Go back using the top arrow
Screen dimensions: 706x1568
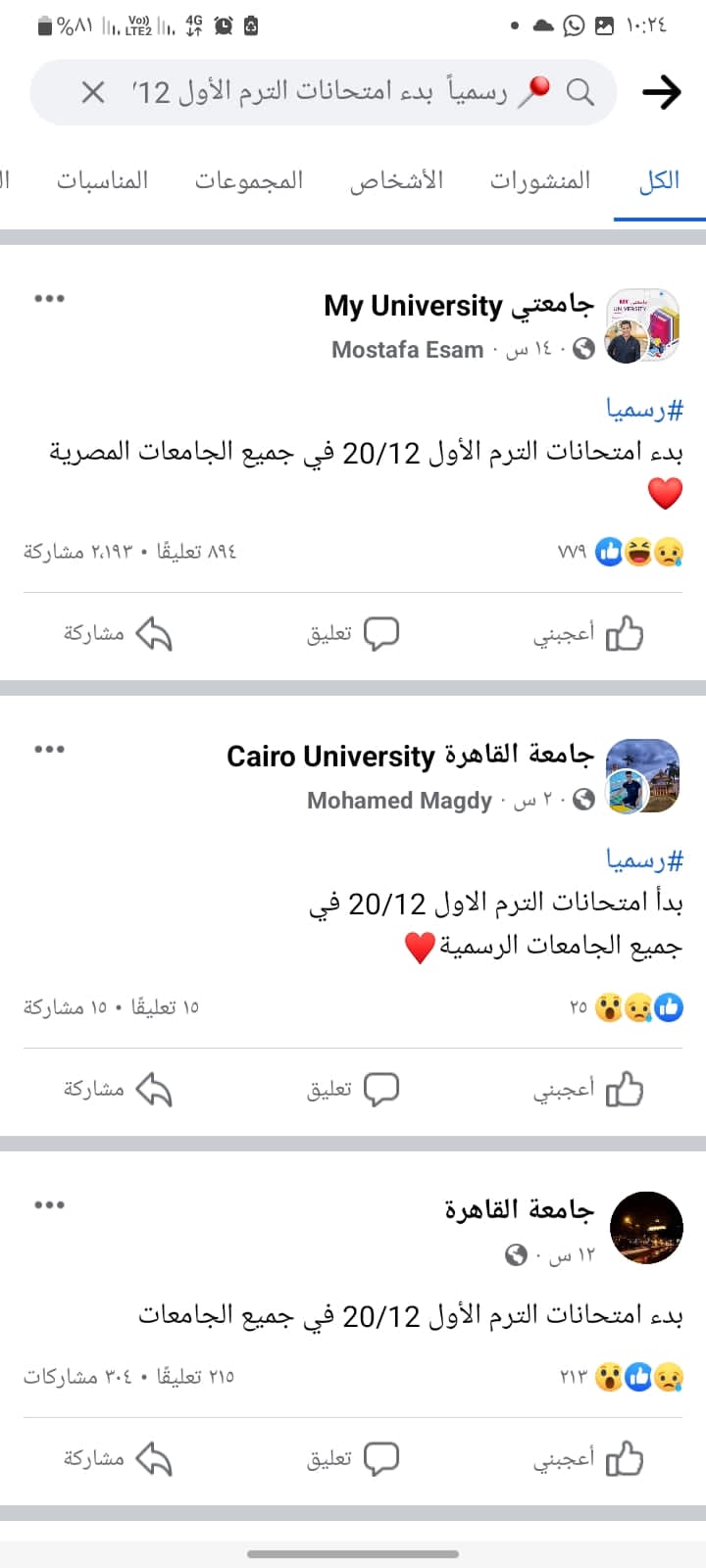(x=662, y=92)
